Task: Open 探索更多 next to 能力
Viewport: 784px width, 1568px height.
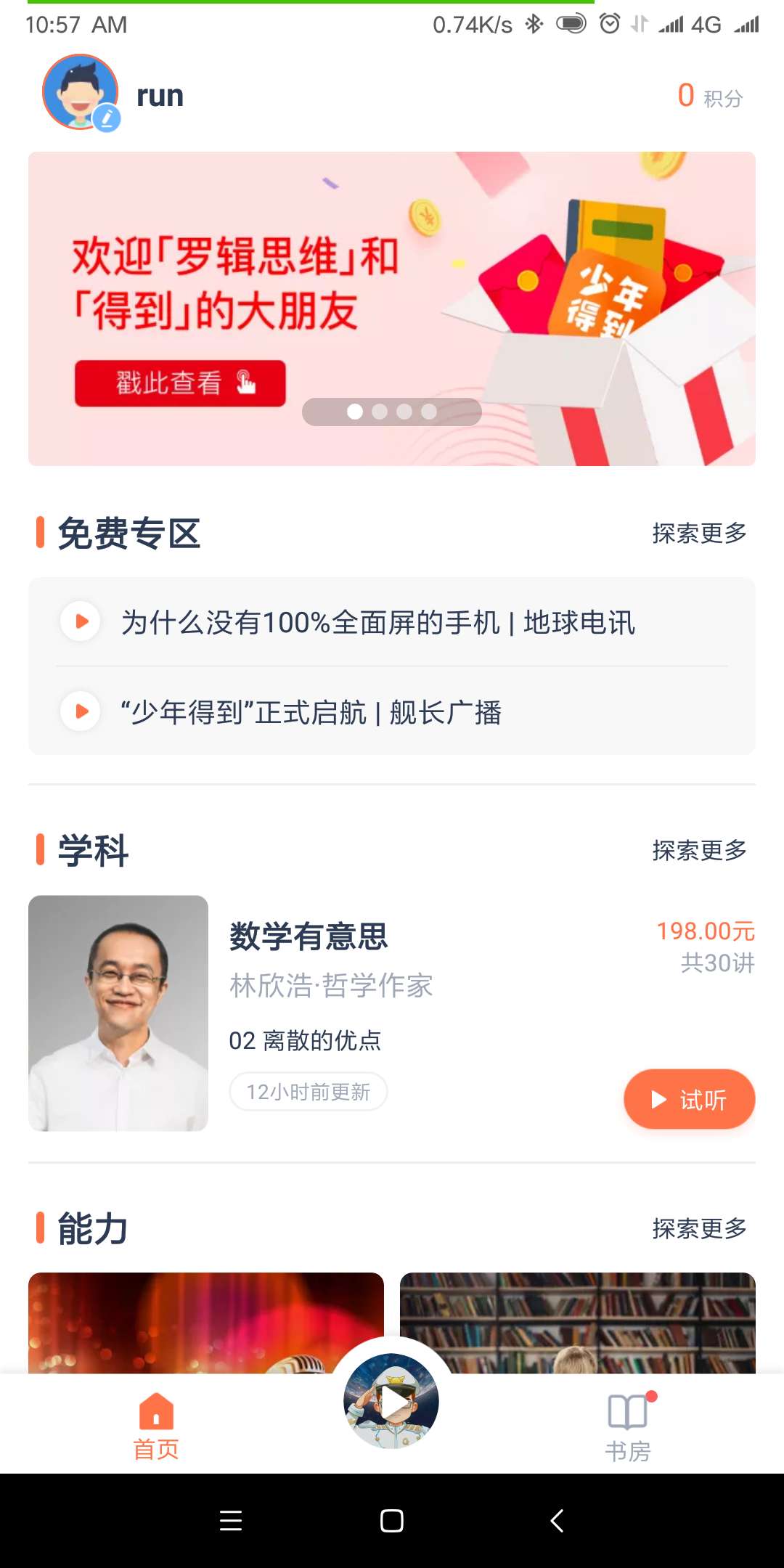Action: (x=700, y=1228)
